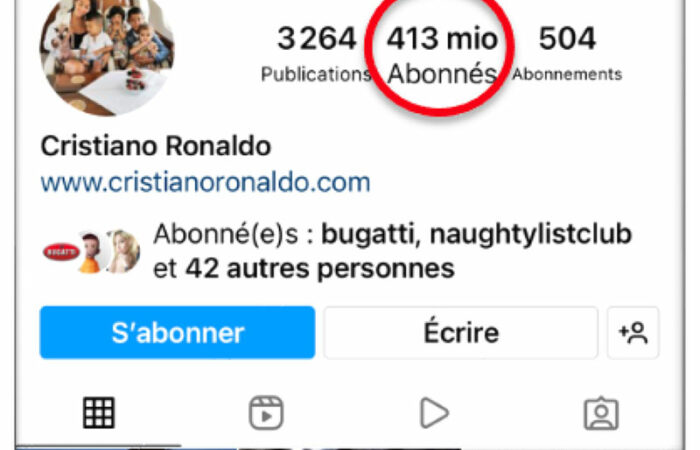View the 504 Abonnements list
Image resolution: width=700 pixels, height=450 pixels.
click(x=567, y=54)
